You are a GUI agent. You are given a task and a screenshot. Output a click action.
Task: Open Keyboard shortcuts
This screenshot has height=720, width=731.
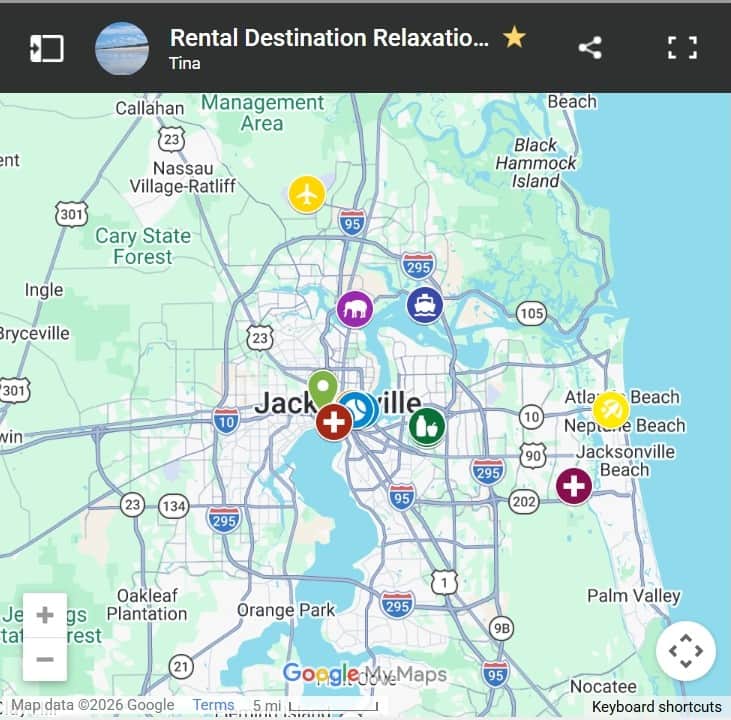pos(656,706)
